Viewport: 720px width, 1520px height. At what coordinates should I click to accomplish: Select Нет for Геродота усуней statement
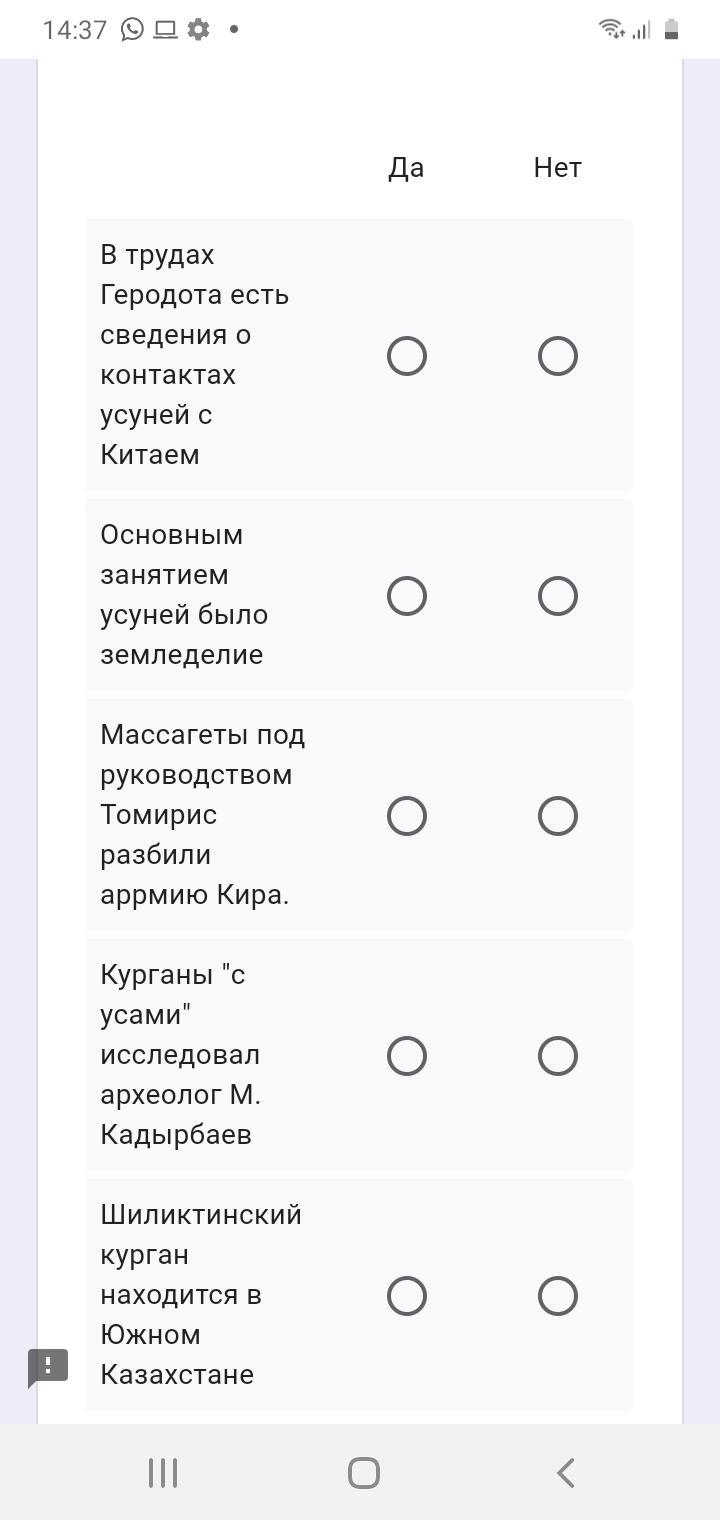pyautogui.click(x=558, y=356)
